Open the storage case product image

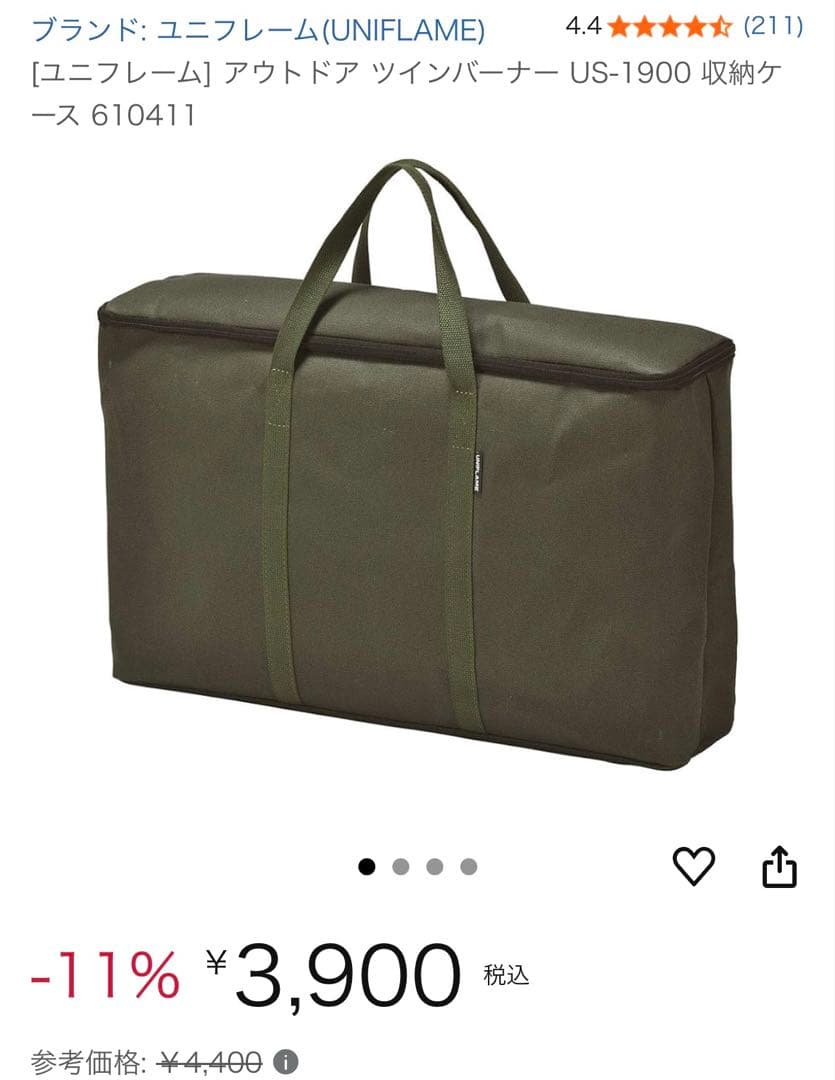(417, 470)
